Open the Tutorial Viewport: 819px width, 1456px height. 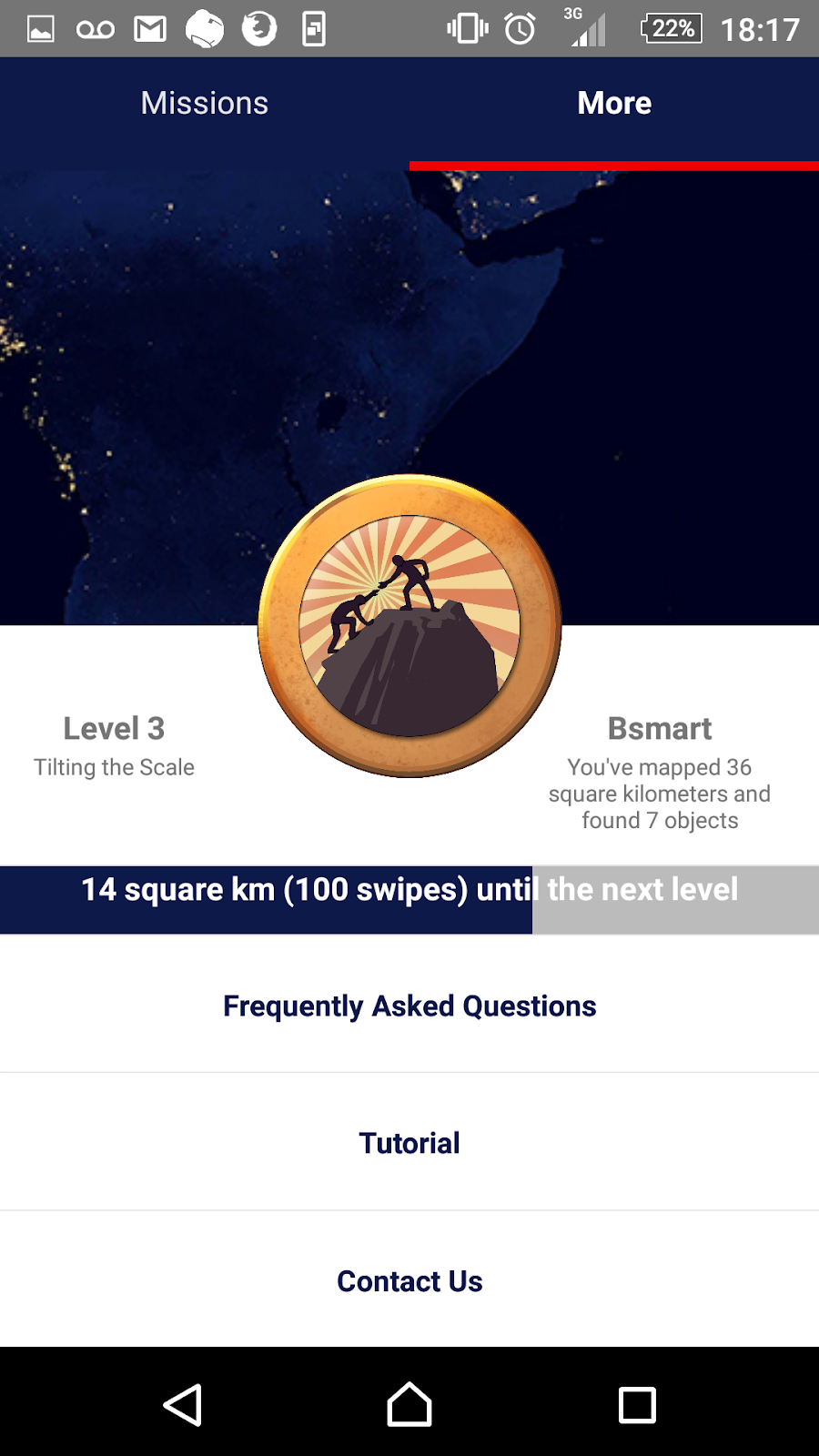pos(409,1143)
